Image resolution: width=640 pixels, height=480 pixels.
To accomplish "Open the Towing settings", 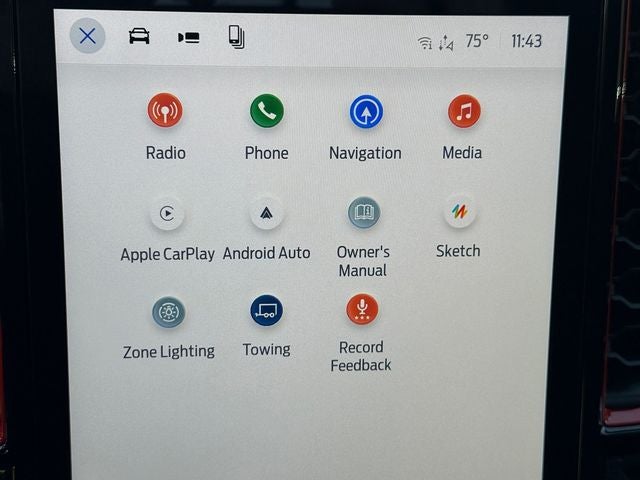I will click(266, 311).
